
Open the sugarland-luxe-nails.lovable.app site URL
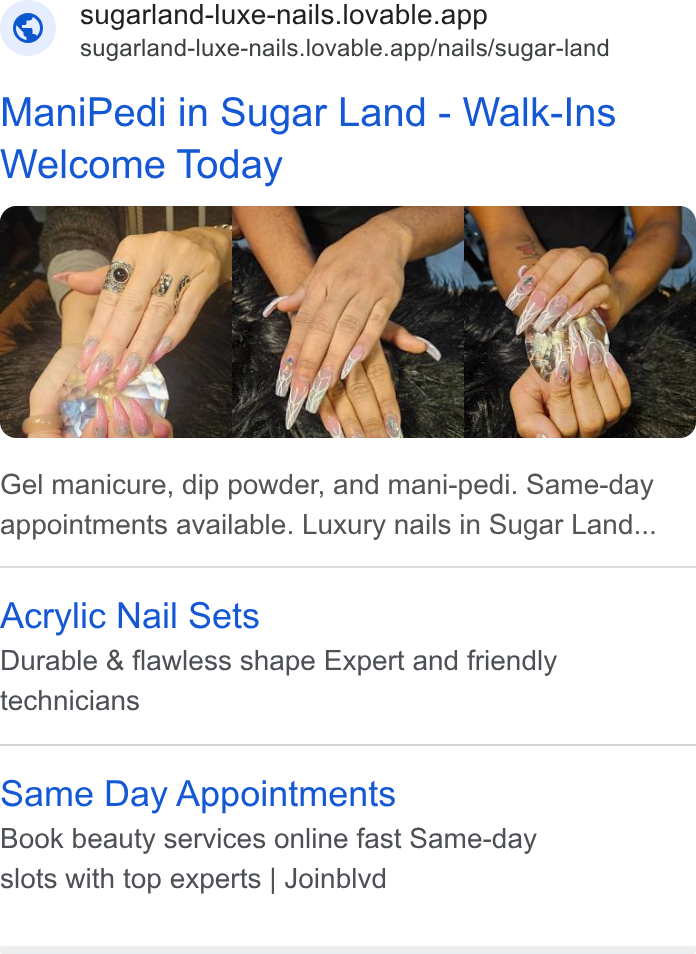(x=344, y=48)
